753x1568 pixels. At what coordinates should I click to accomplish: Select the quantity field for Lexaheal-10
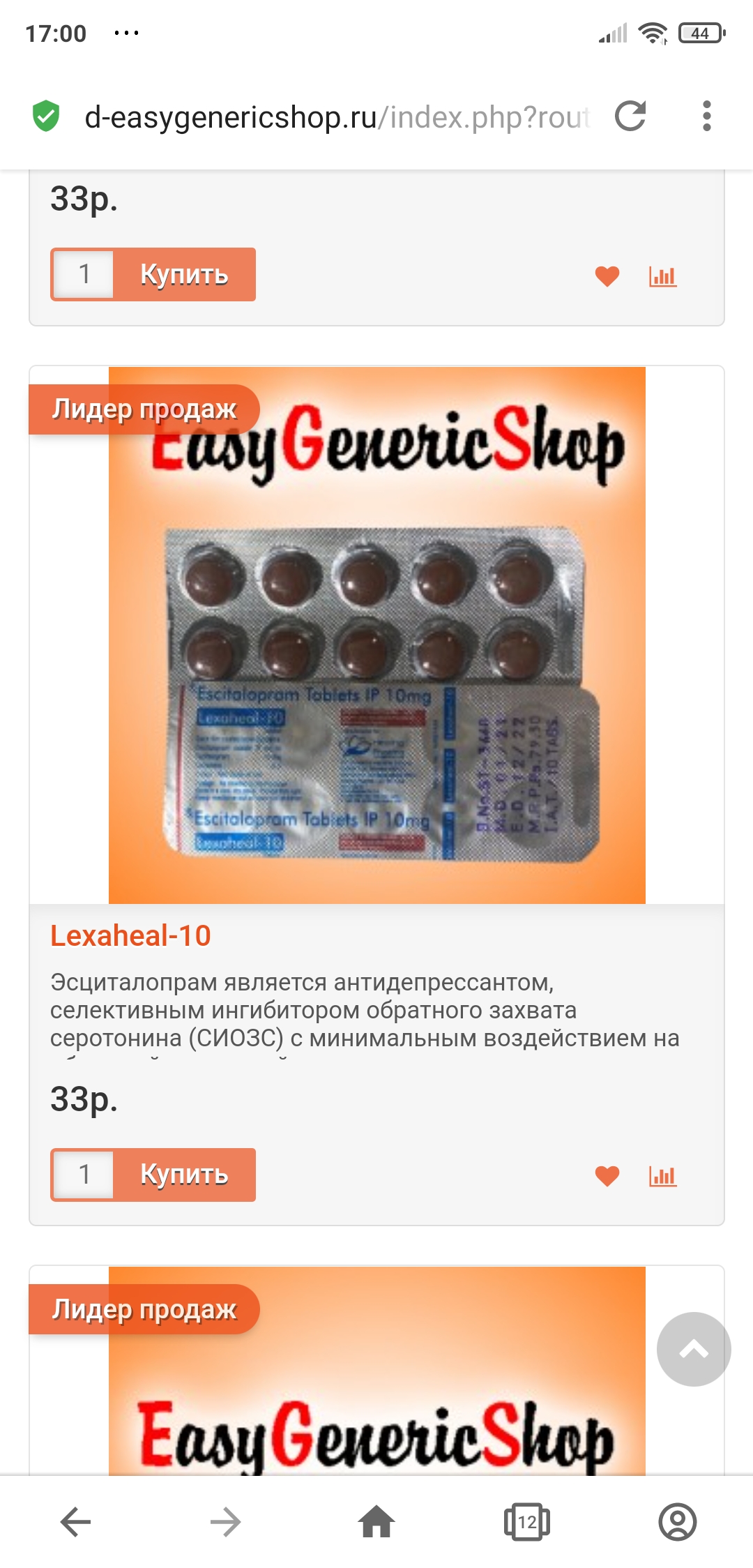[x=84, y=1175]
